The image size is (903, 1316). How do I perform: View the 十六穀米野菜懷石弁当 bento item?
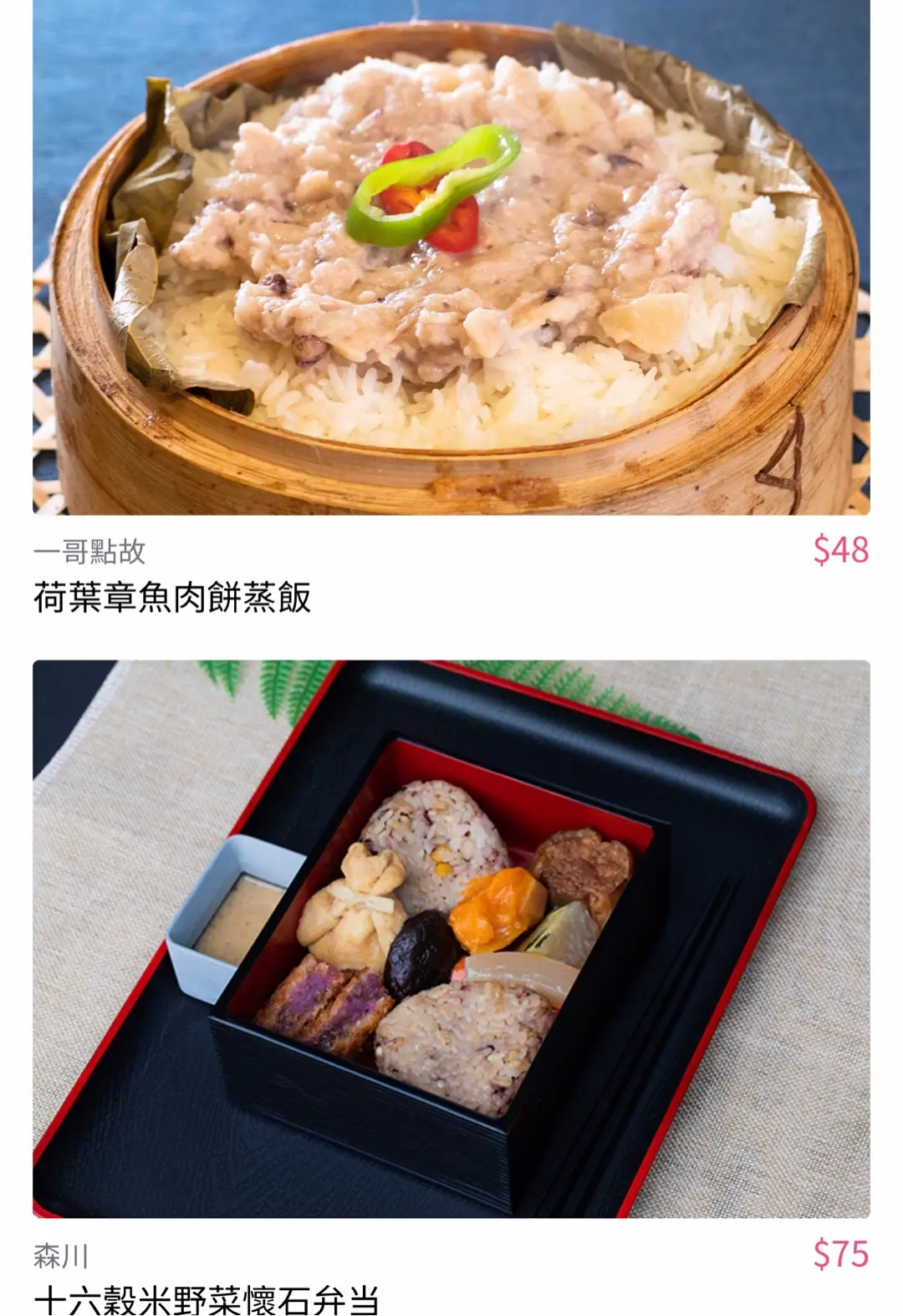[x=451, y=936]
